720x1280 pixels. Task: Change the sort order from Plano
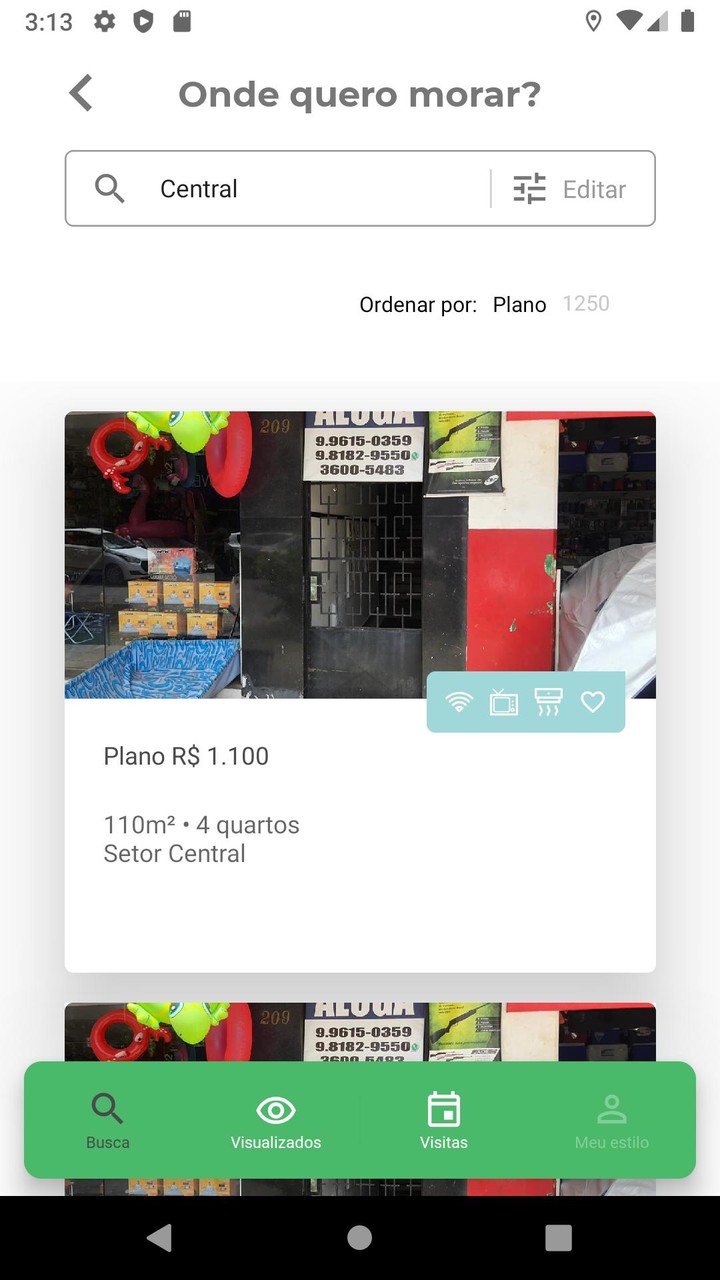(x=519, y=305)
